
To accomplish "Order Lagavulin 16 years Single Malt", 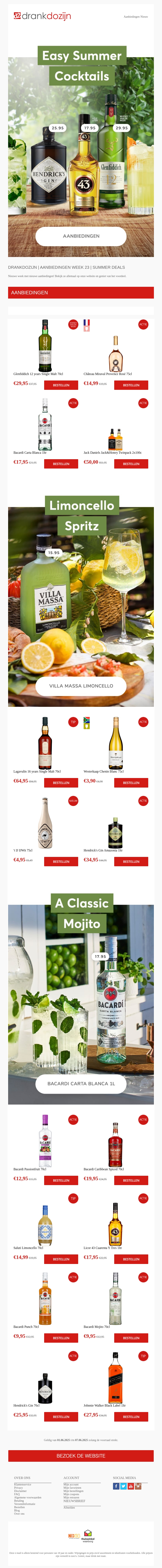I will 61,783.
